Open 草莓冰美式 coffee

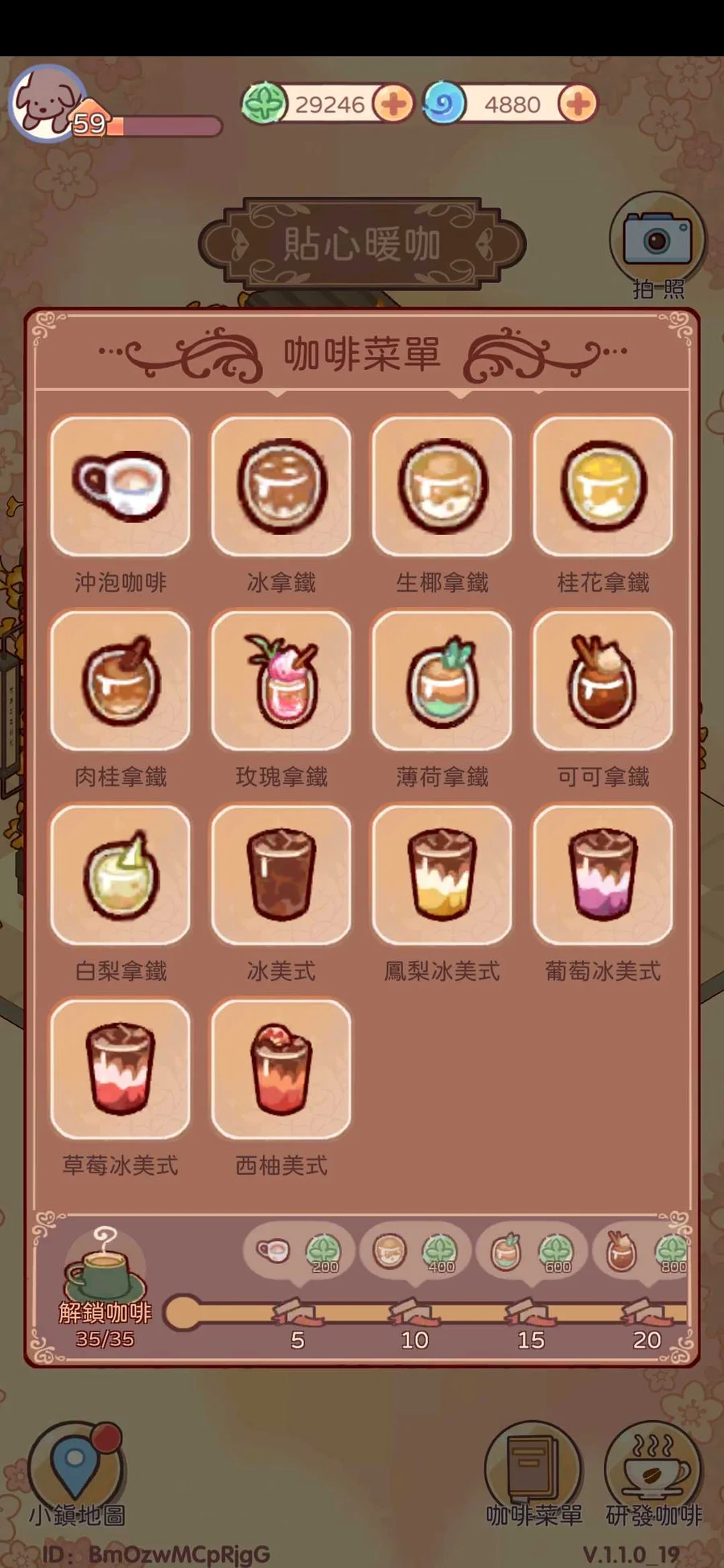coord(121,1069)
